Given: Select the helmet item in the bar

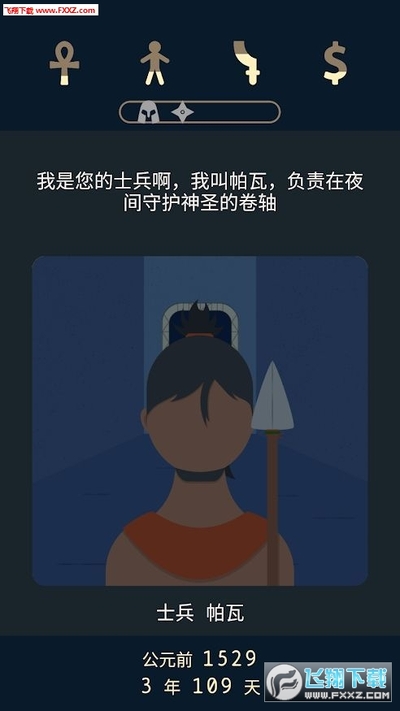Looking at the screenshot, I should click(148, 112).
